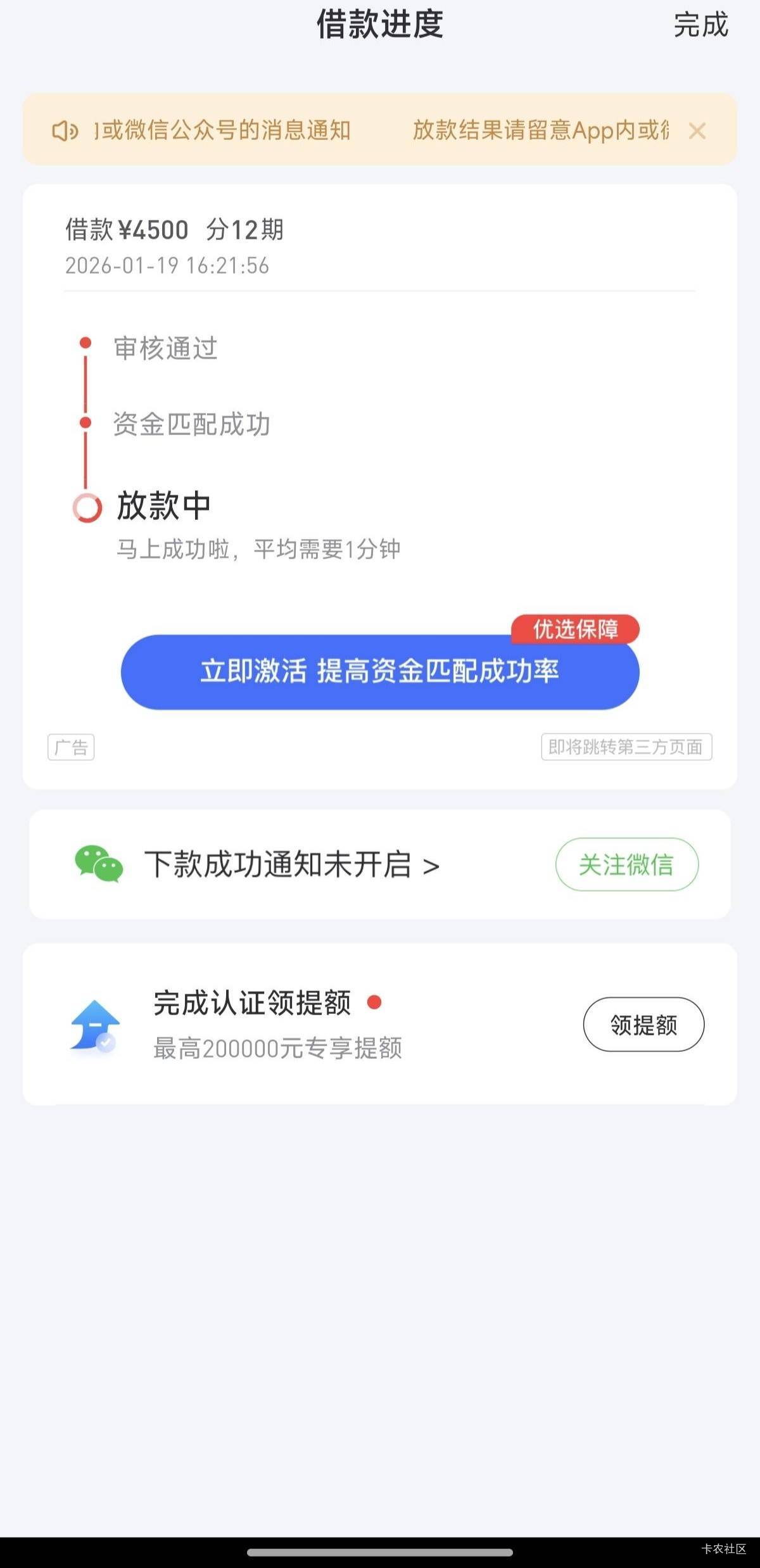Tap 完成 to finish

pos(700,25)
